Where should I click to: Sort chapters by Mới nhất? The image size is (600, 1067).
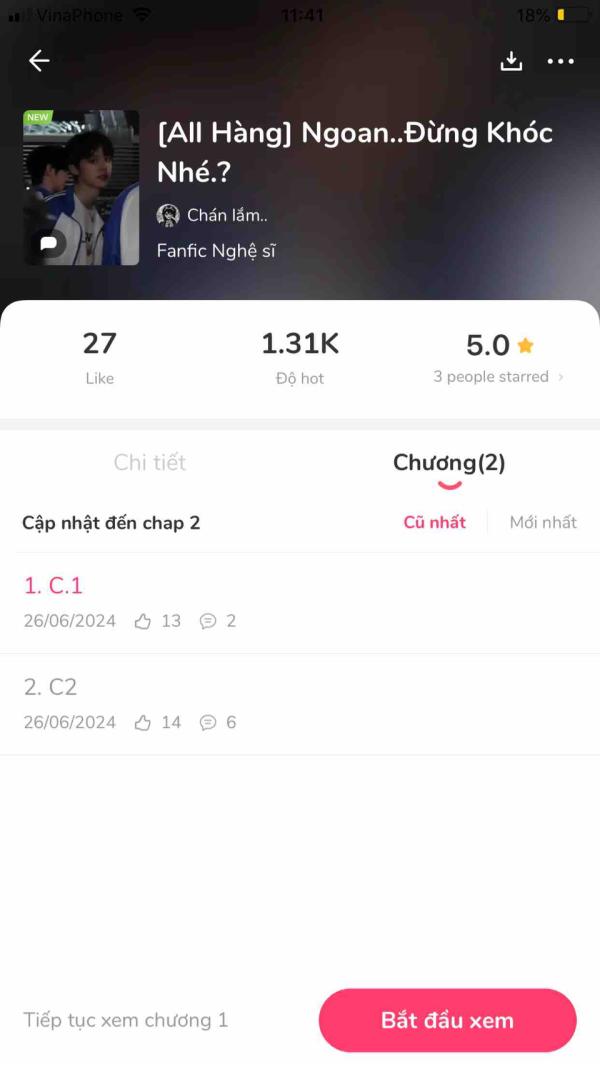click(543, 522)
